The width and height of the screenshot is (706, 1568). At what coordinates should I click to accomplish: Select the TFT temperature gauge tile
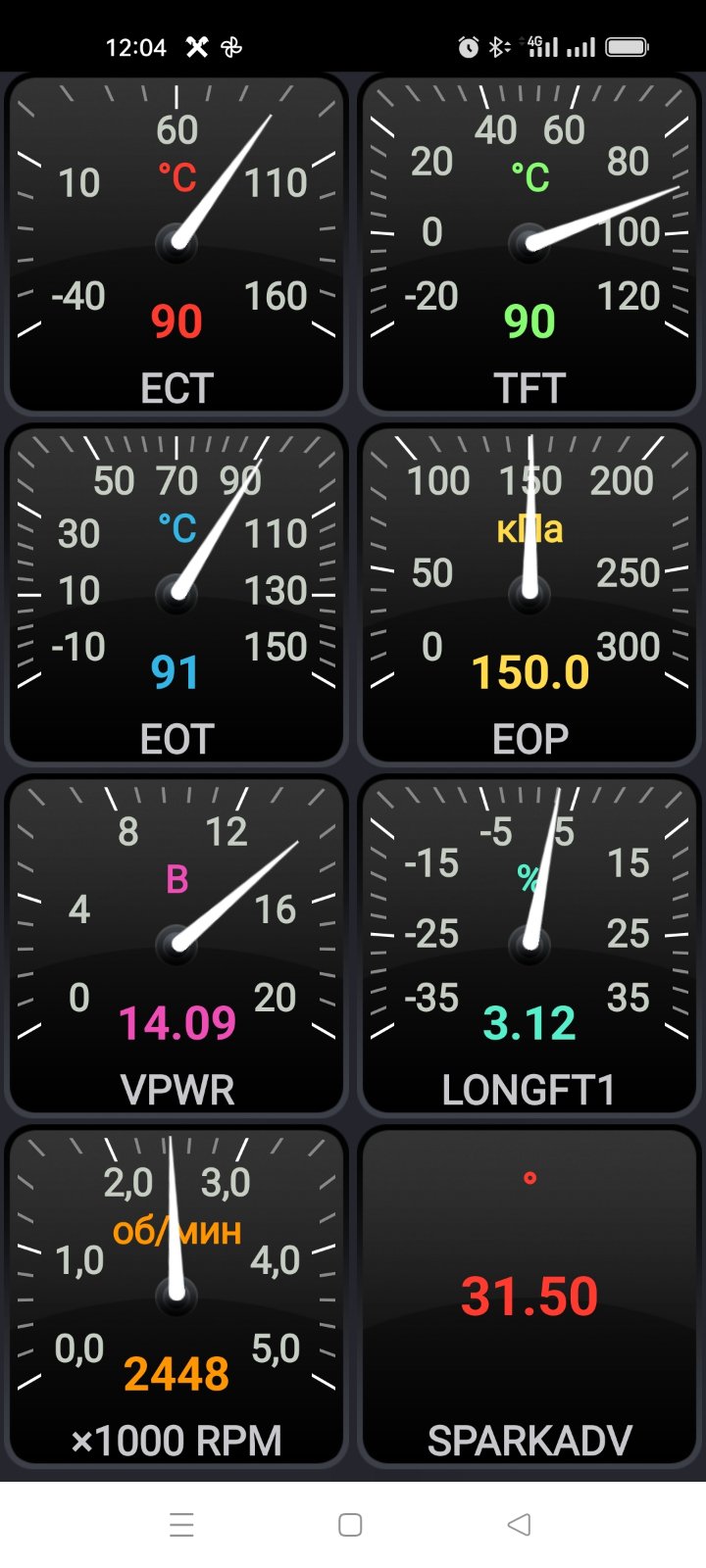coord(529,245)
